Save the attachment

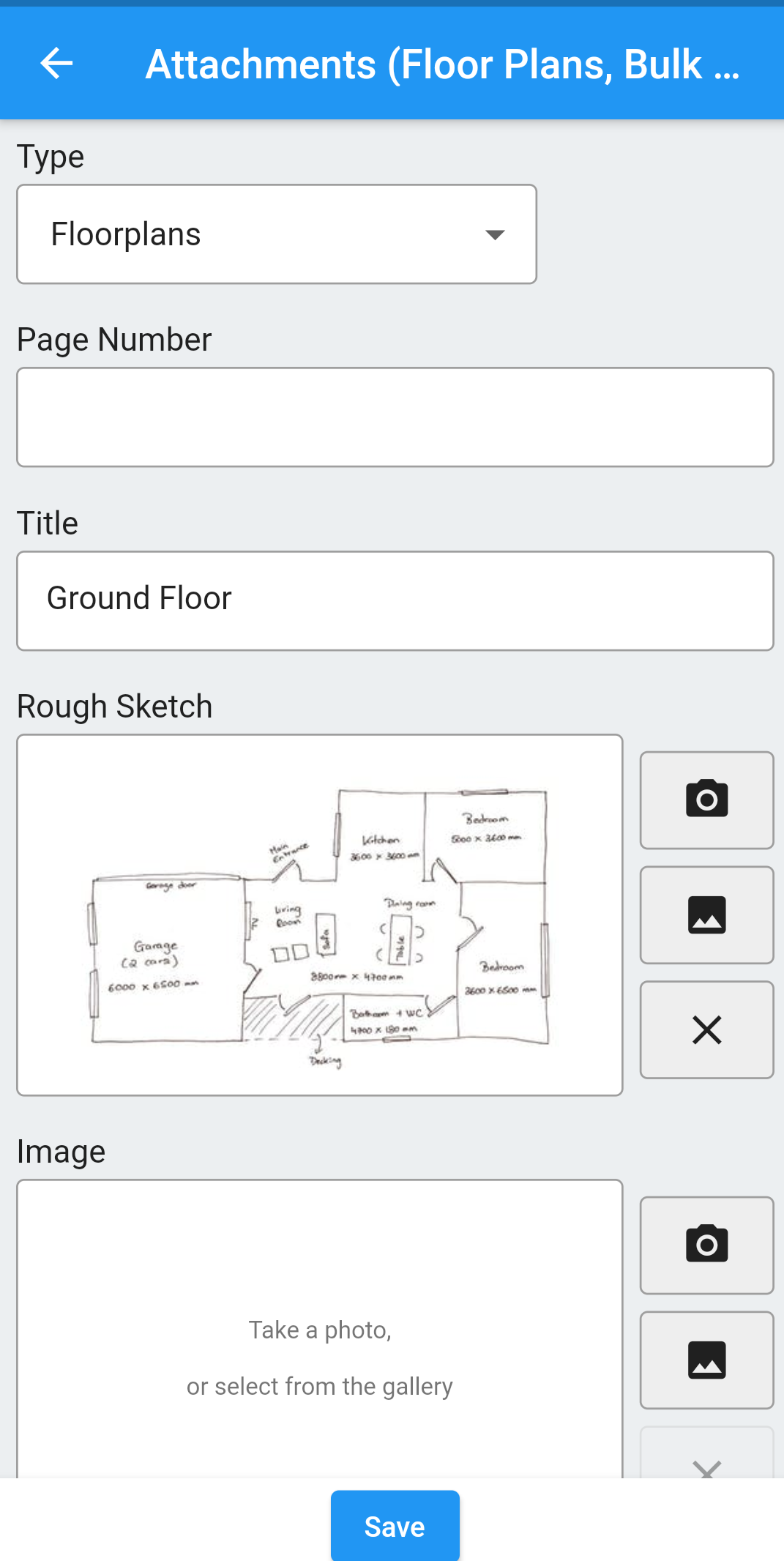coord(395,1526)
